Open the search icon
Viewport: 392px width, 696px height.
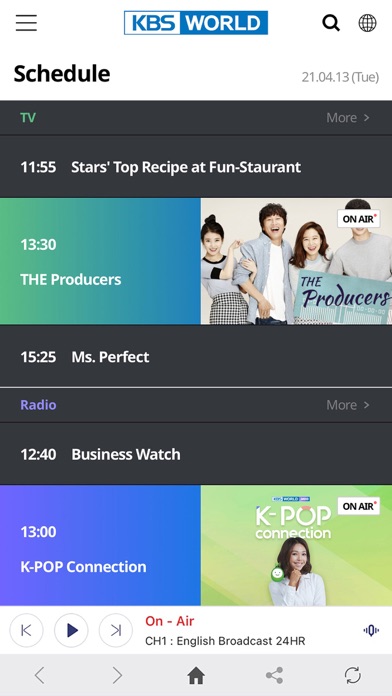(x=331, y=23)
